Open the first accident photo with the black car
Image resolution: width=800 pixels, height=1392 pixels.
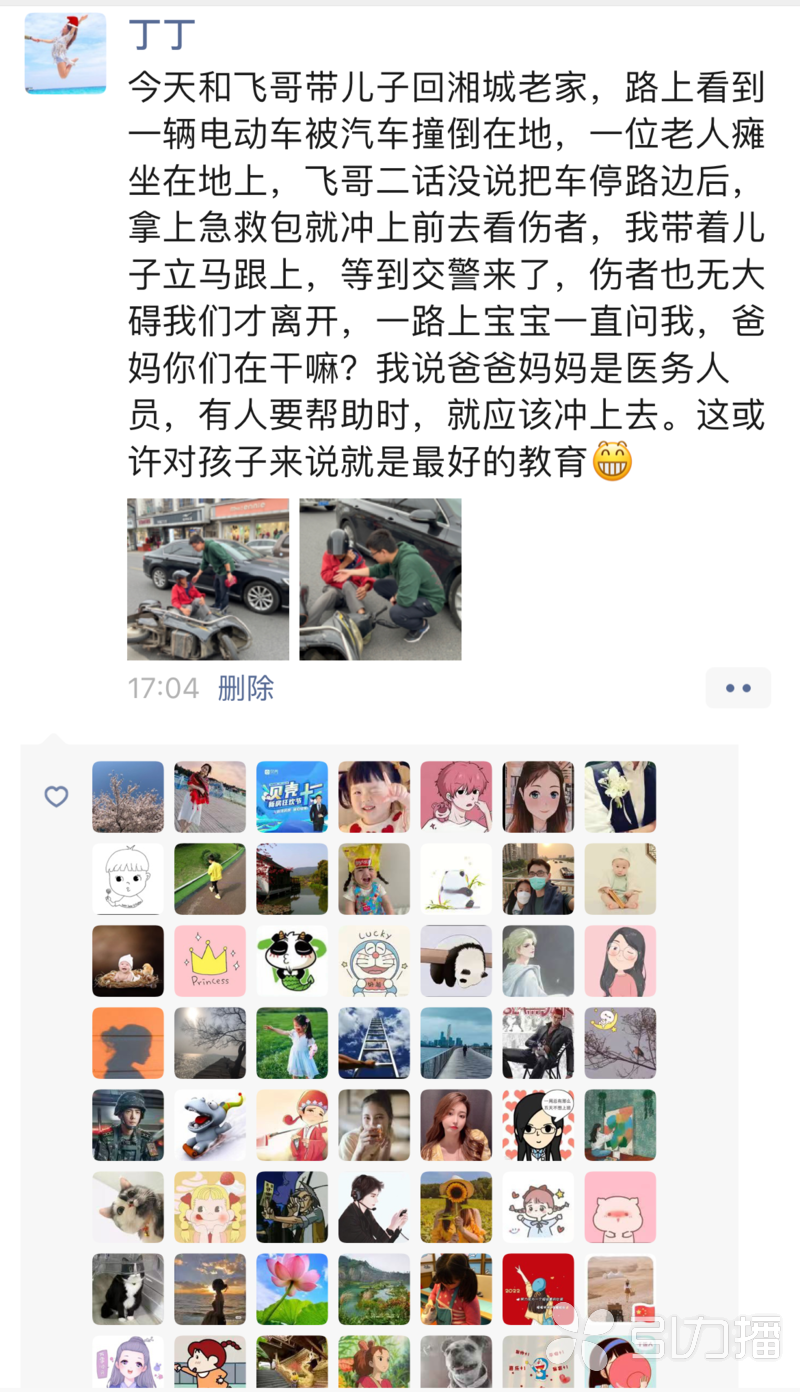pos(208,579)
